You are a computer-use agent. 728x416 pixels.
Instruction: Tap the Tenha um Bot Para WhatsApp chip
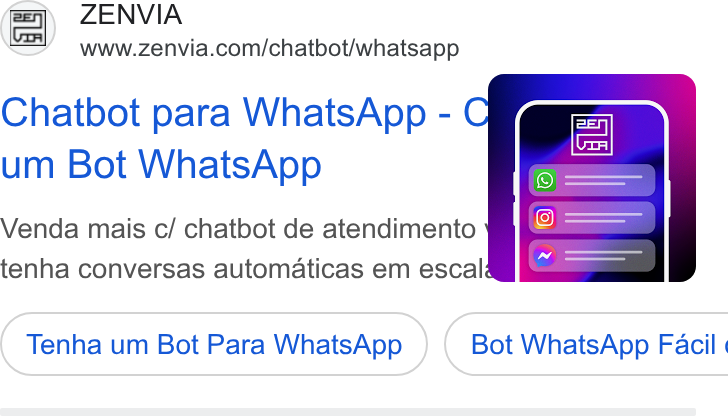pyautogui.click(x=214, y=344)
